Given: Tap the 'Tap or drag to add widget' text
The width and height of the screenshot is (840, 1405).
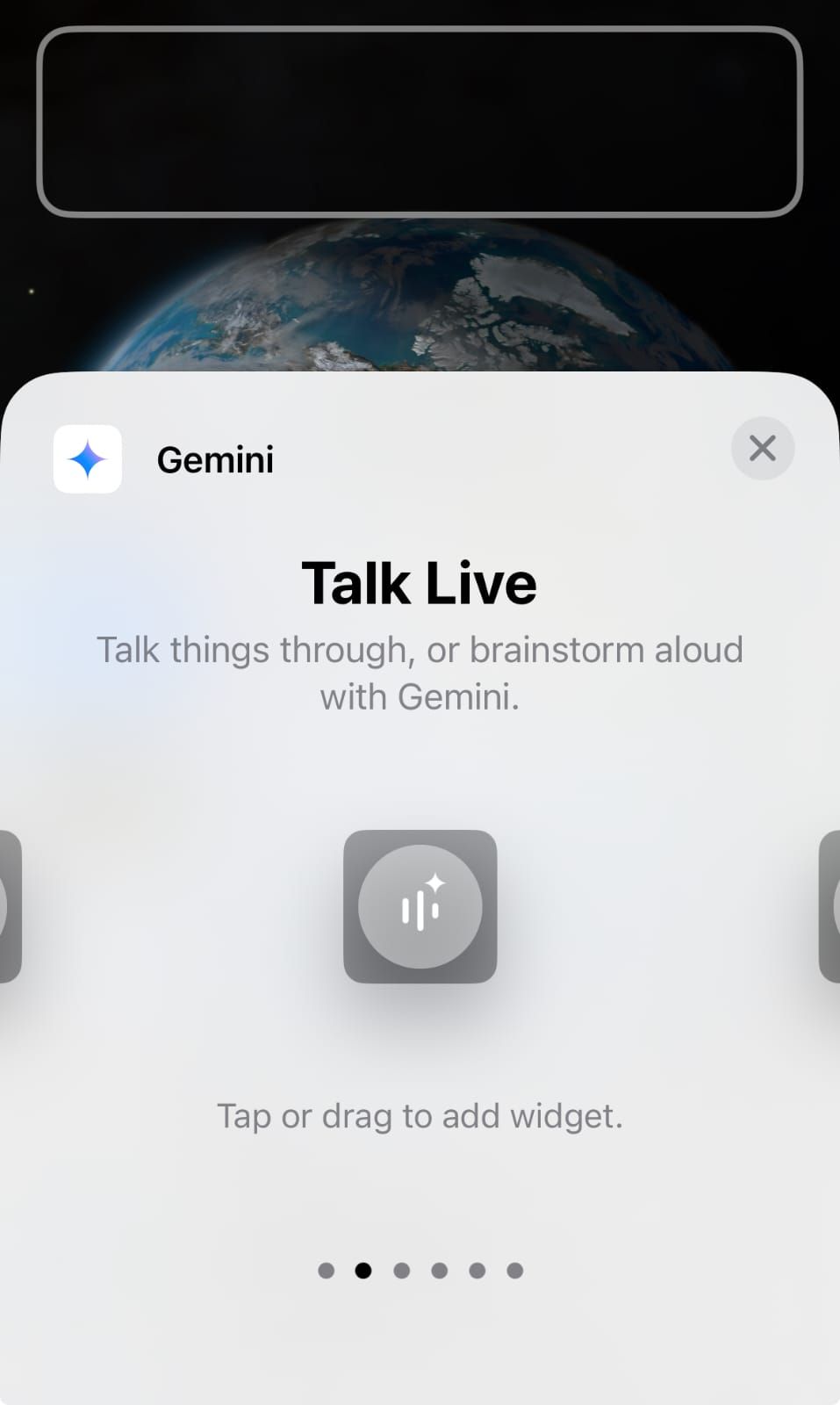Looking at the screenshot, I should (420, 1116).
